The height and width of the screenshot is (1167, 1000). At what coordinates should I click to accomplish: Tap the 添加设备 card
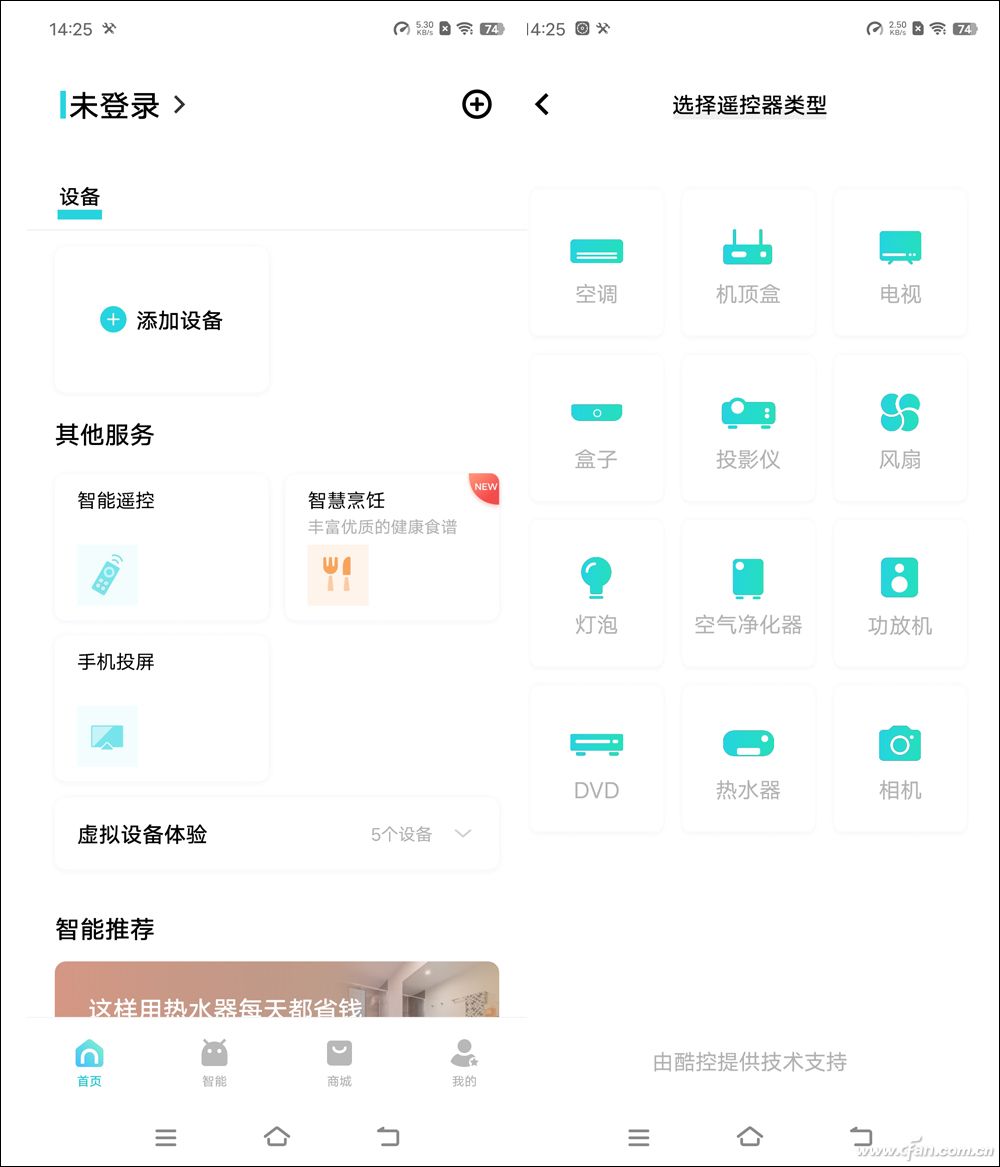[162, 320]
